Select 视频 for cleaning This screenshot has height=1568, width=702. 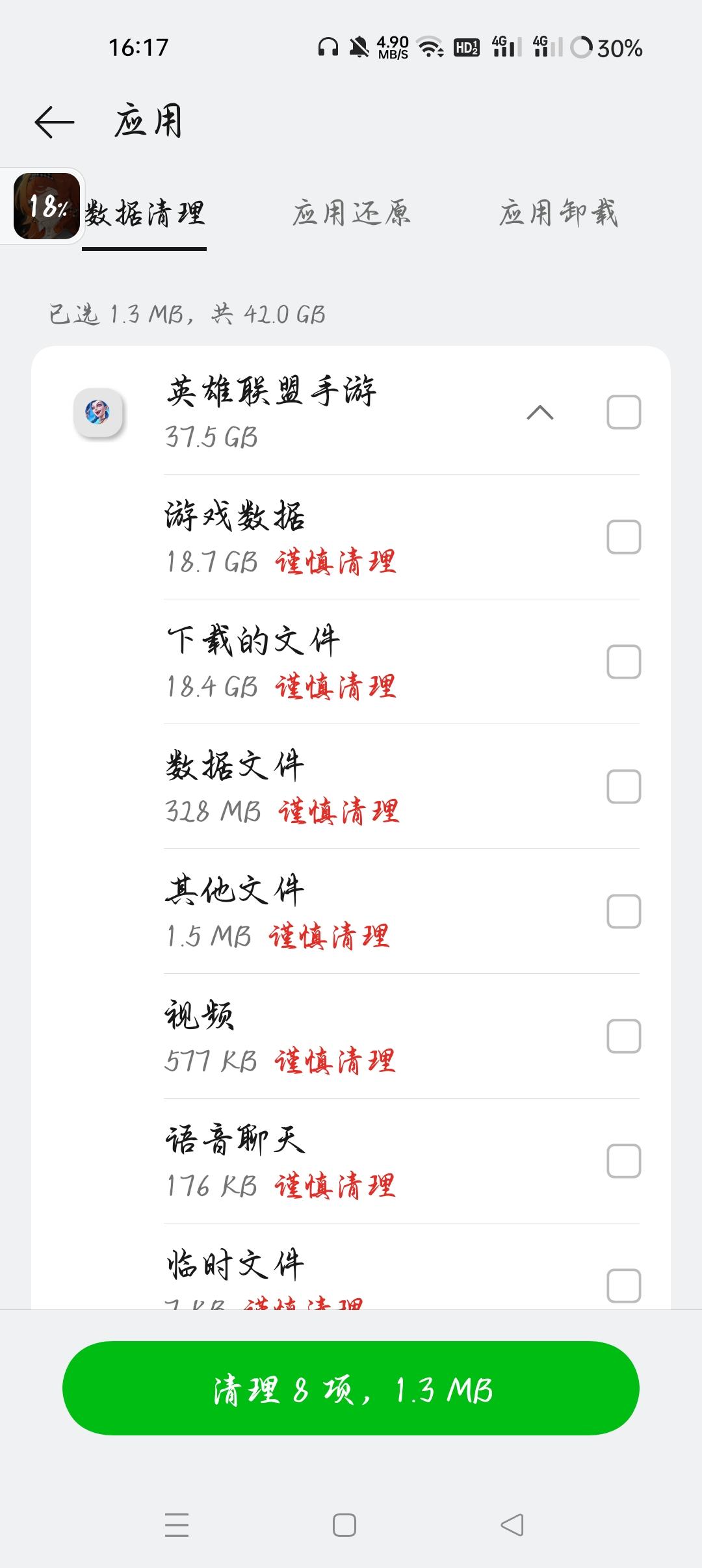tap(623, 1036)
